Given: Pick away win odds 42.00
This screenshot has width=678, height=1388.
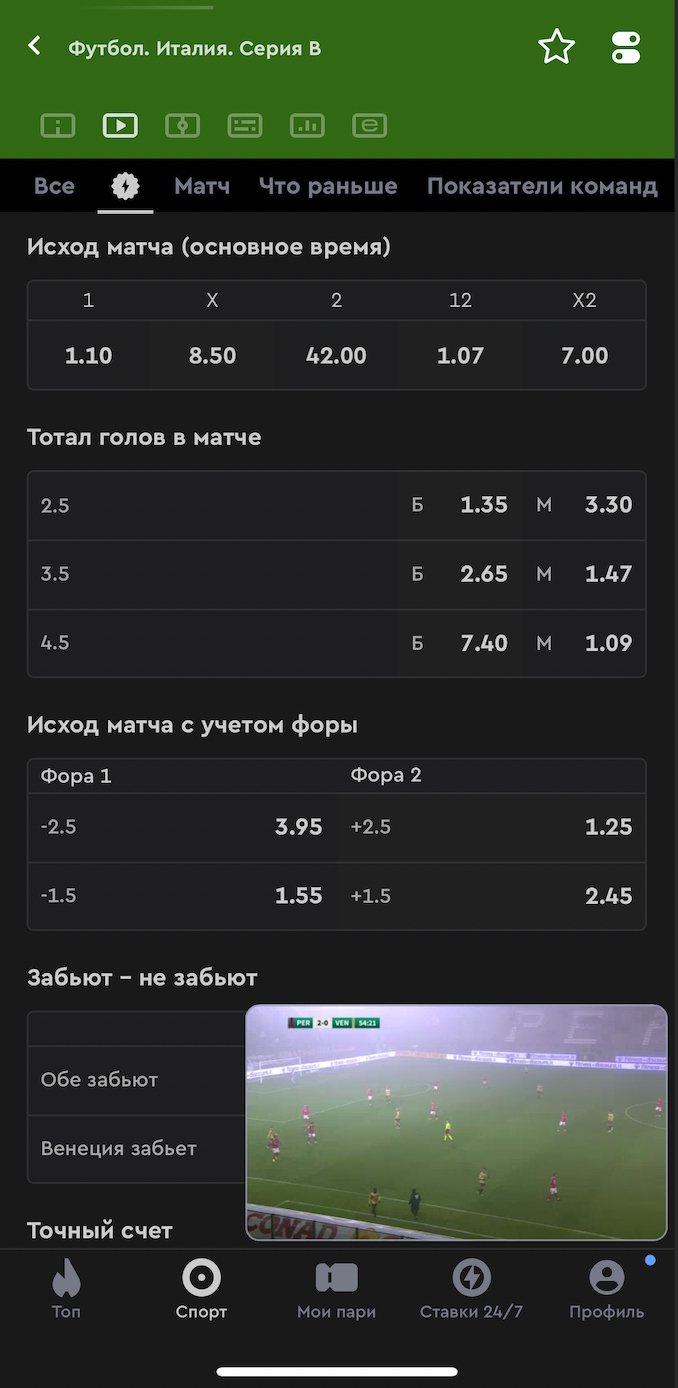Looking at the screenshot, I should 336,355.
